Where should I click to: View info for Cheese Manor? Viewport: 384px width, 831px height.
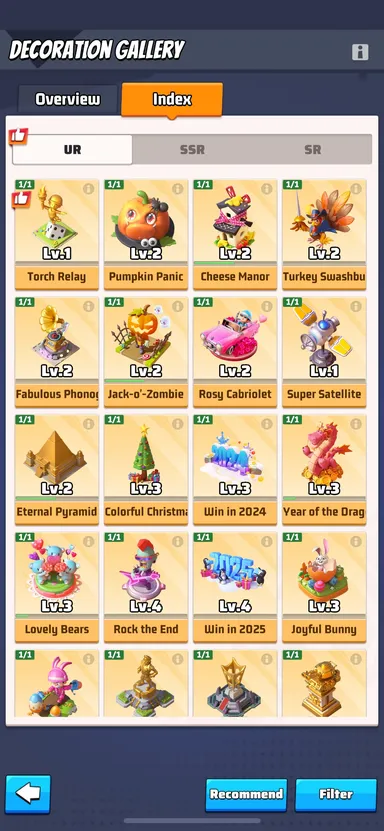click(x=266, y=189)
